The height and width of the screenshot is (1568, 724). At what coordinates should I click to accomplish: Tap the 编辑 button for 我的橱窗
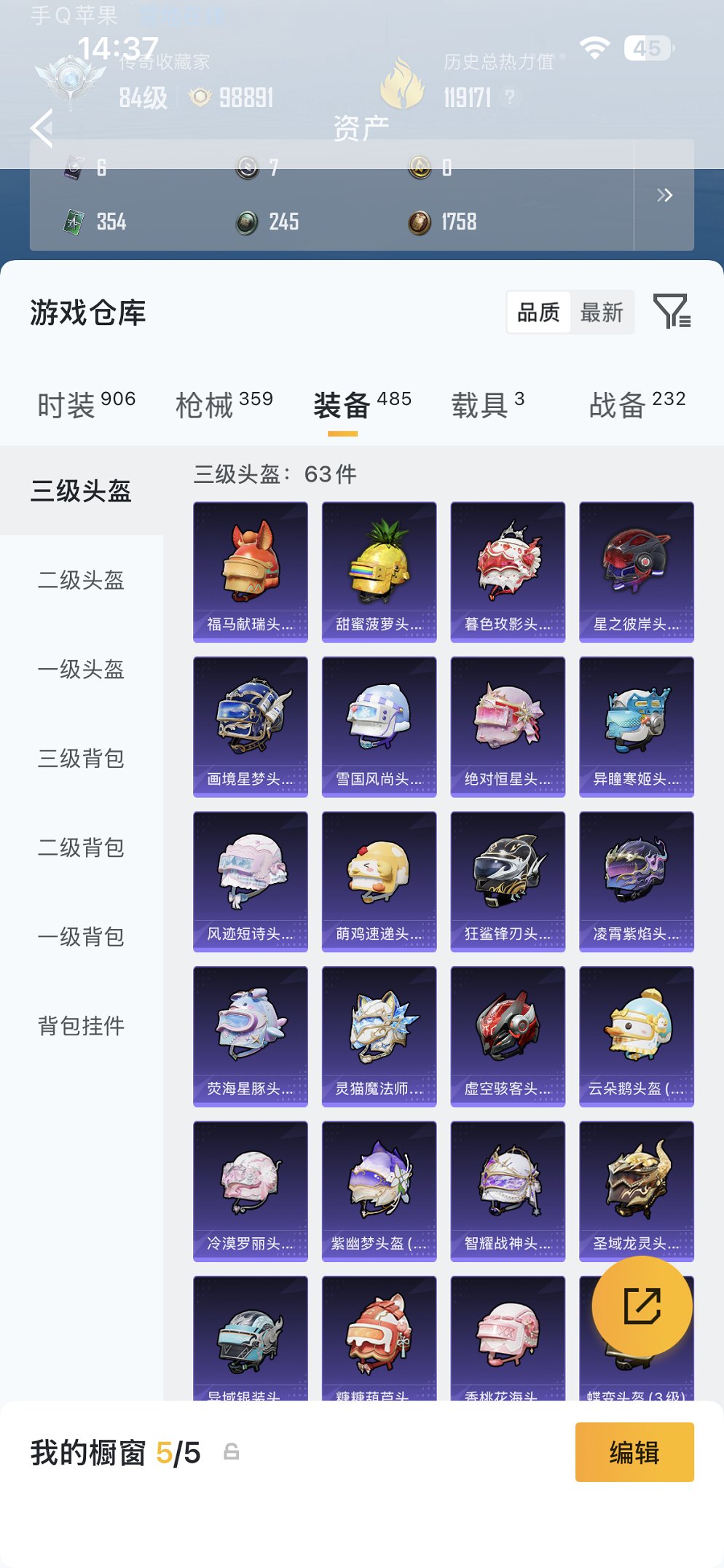pyautogui.click(x=634, y=1452)
